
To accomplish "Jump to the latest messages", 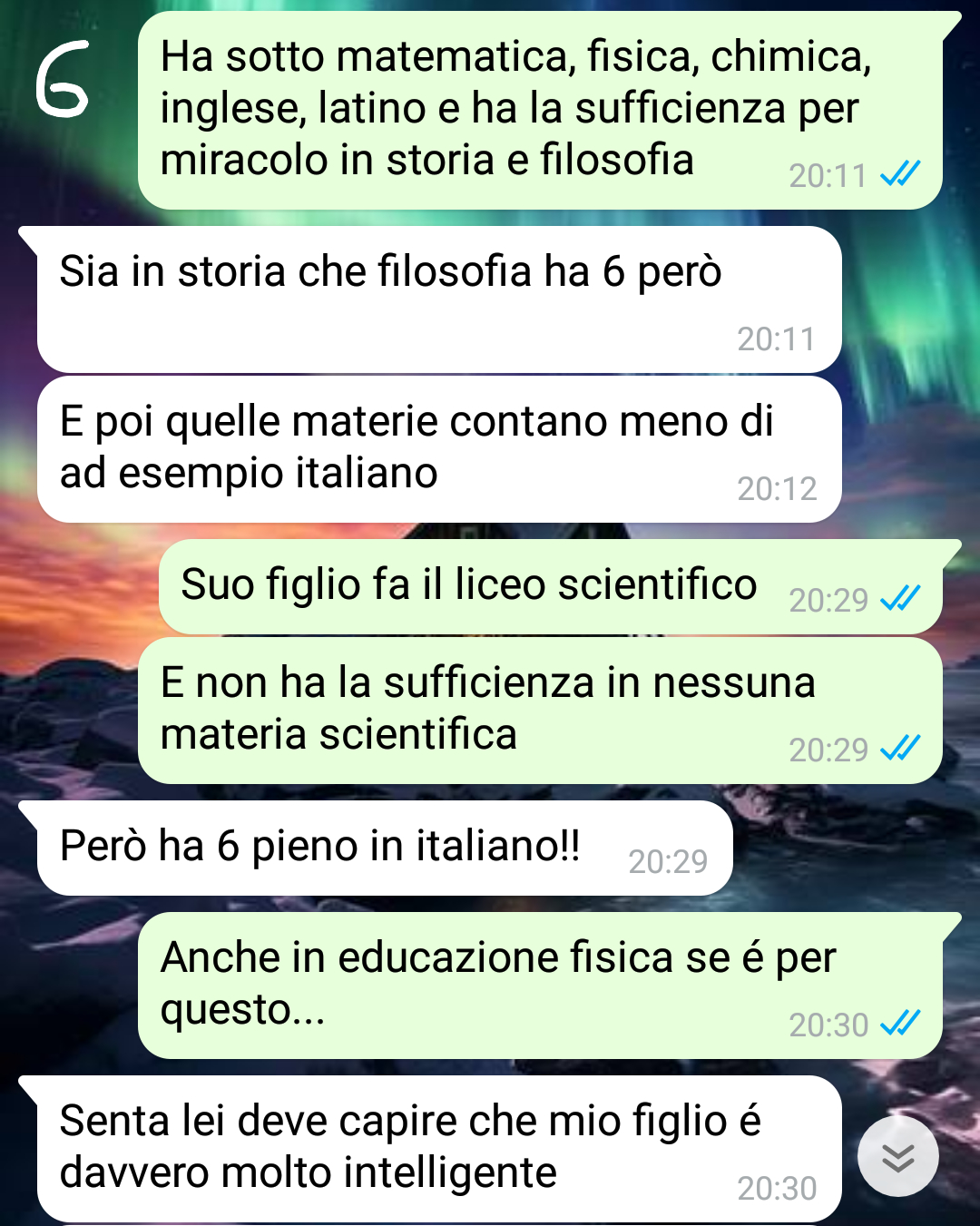I will (897, 1157).
